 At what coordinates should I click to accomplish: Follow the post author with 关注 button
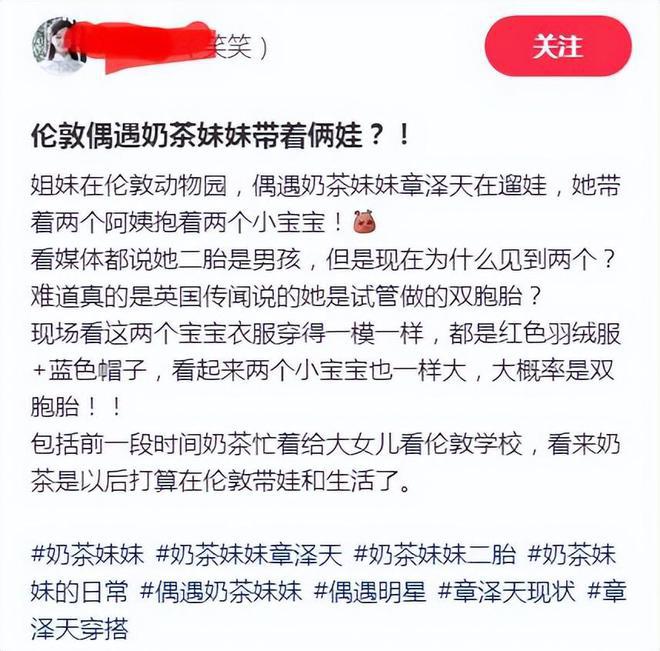557,47
